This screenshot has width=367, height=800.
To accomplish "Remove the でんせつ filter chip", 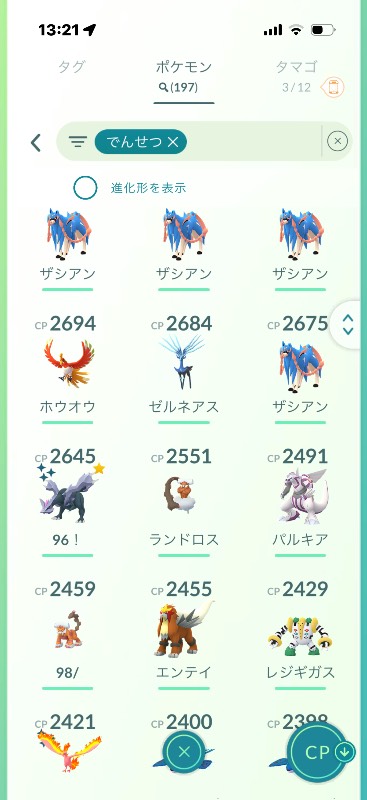I will (x=173, y=142).
